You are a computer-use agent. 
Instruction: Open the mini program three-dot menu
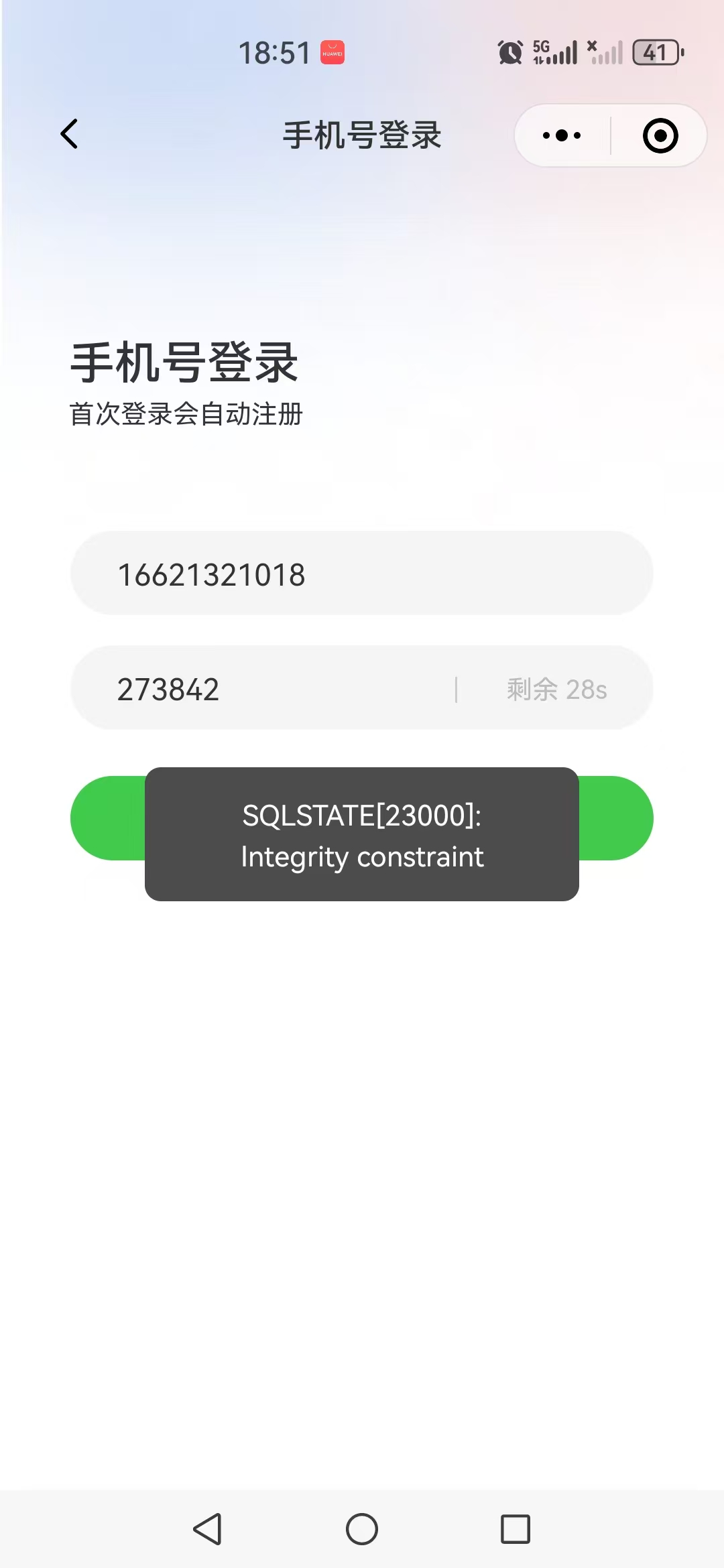562,135
